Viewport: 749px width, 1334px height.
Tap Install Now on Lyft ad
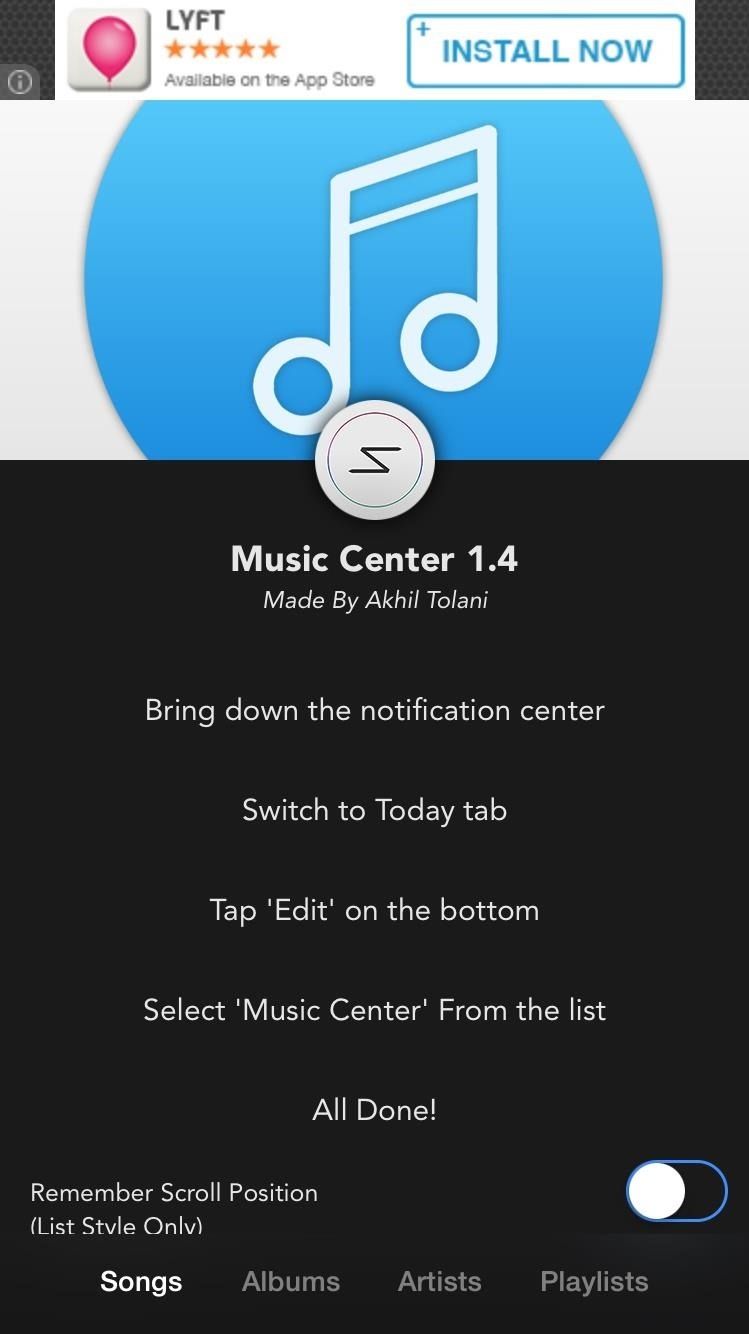pyautogui.click(x=546, y=51)
